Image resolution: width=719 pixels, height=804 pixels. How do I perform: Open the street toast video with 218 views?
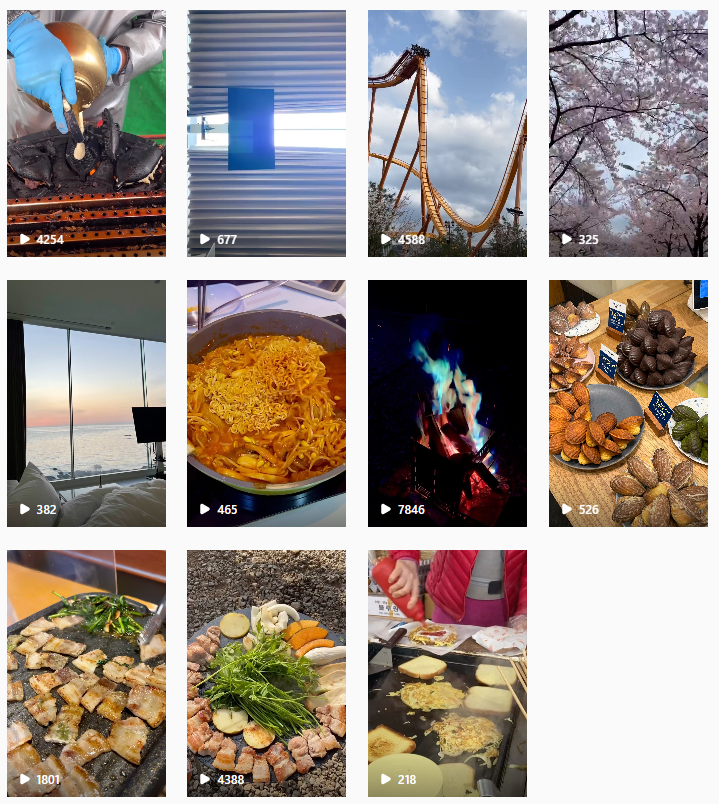point(447,673)
